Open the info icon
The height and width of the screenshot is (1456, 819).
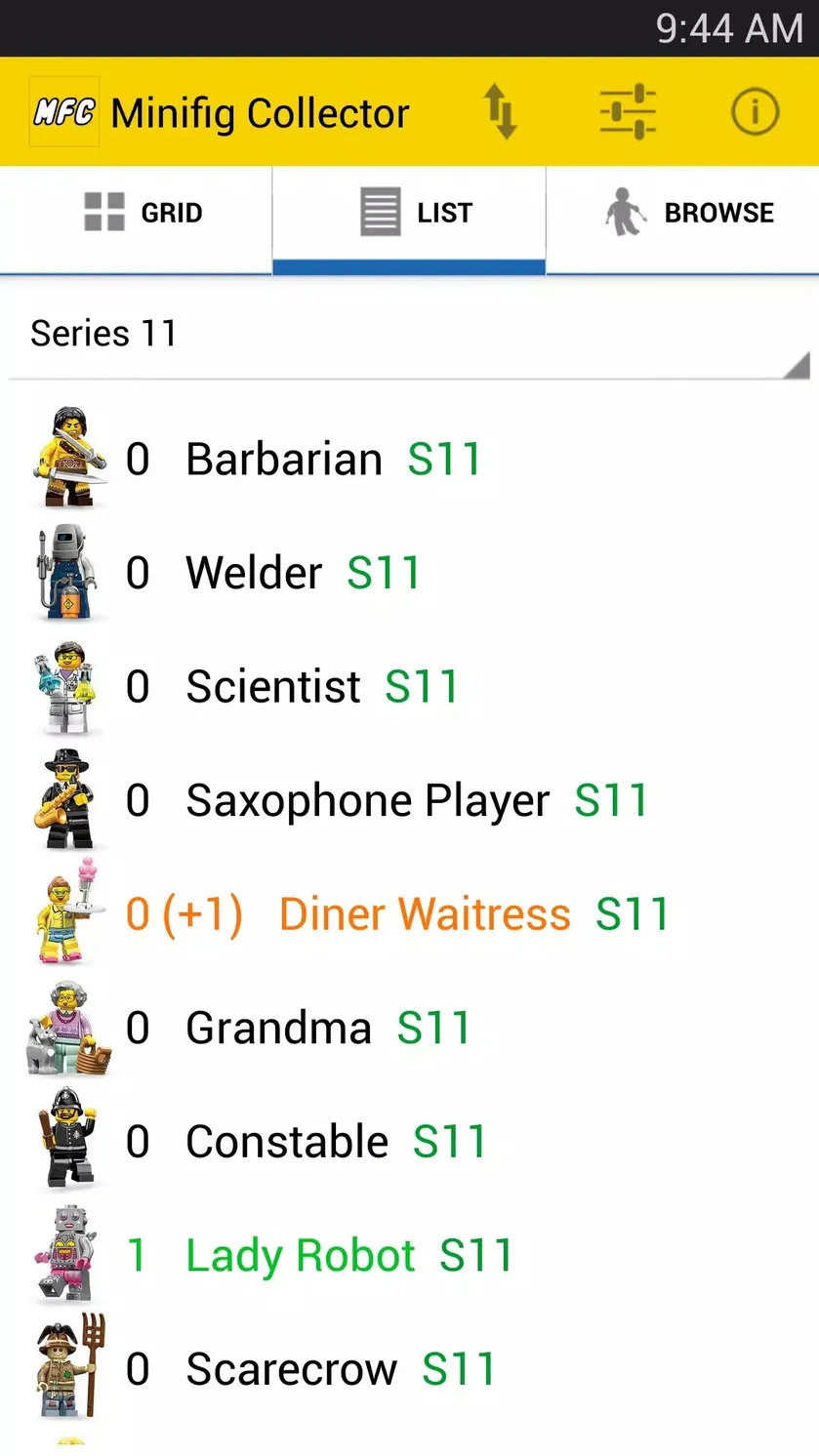tap(755, 112)
